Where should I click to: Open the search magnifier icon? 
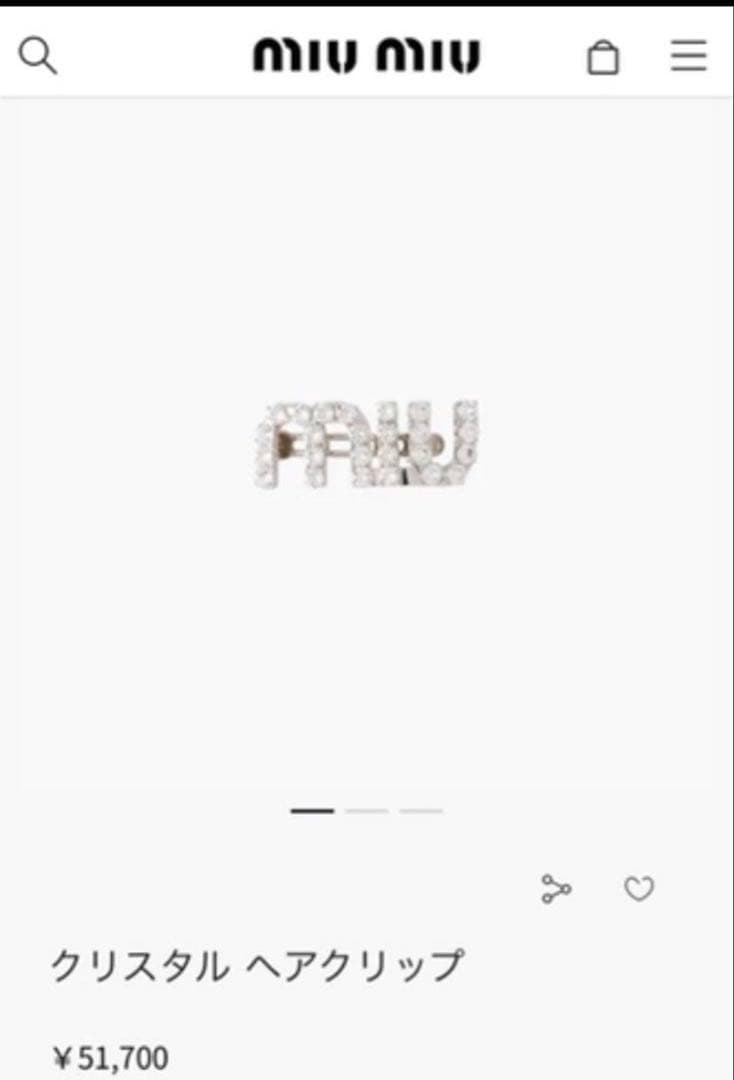[38, 56]
